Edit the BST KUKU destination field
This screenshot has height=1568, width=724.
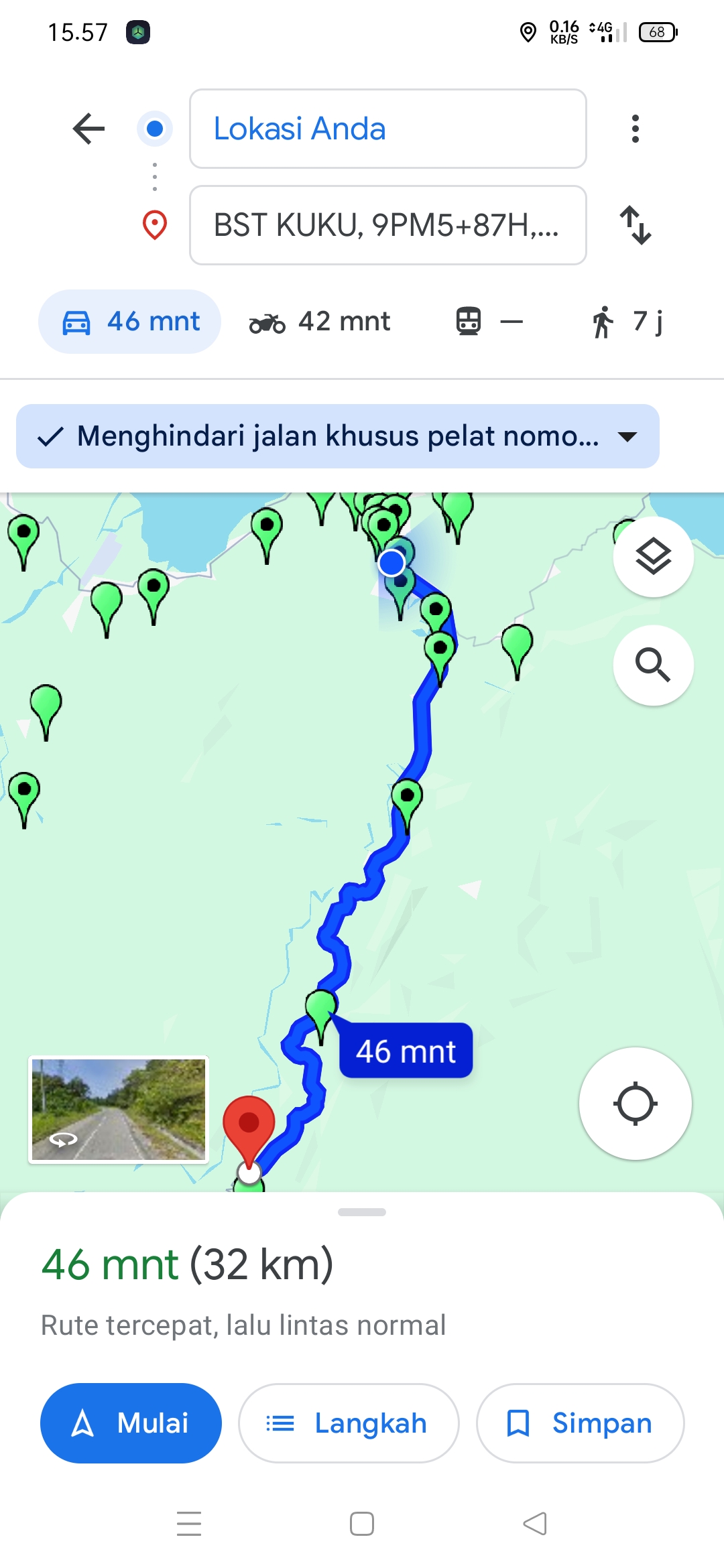pyautogui.click(x=387, y=225)
